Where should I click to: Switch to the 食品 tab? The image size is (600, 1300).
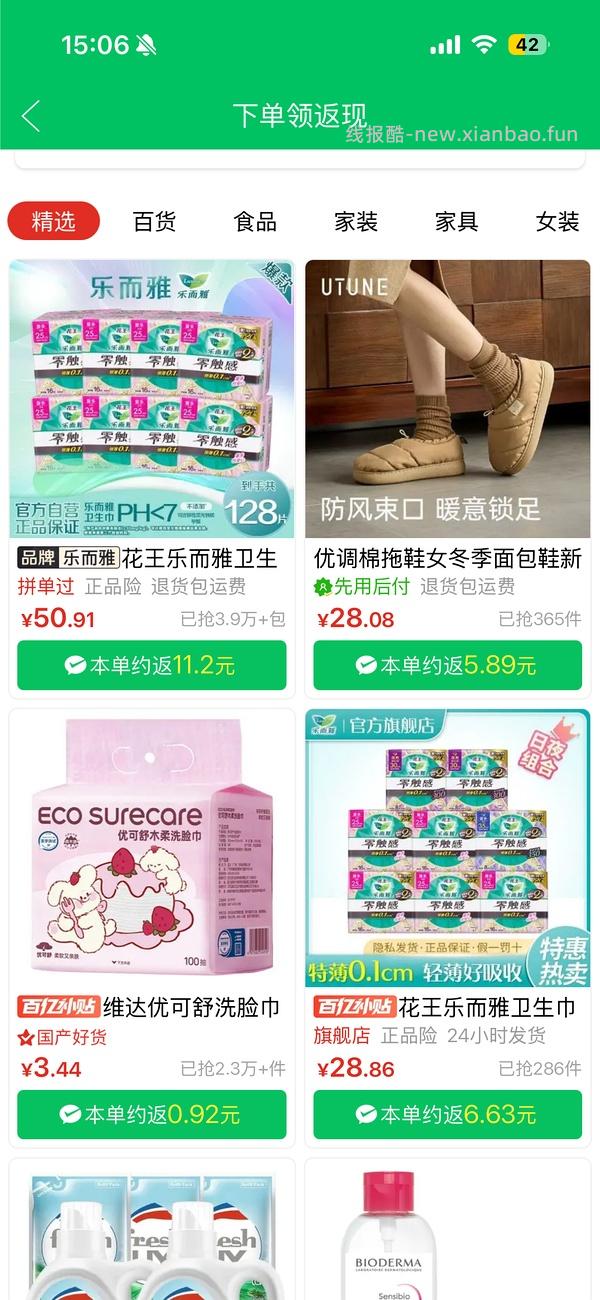(255, 221)
